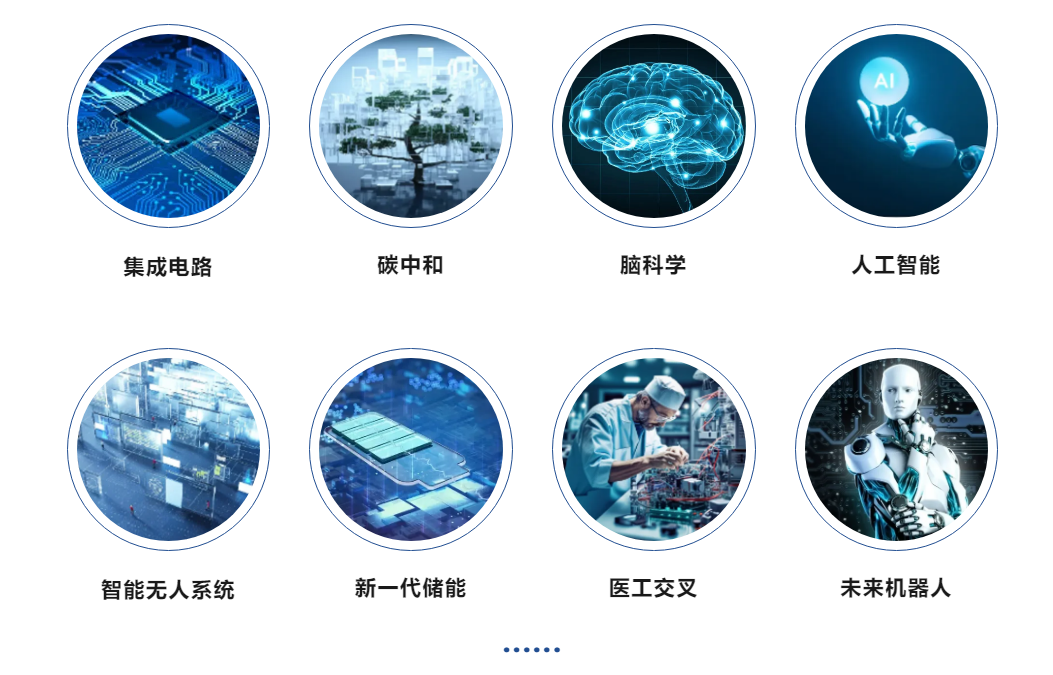Select the 碳中和 research field
This screenshot has width=1053, height=675.
click(411, 126)
